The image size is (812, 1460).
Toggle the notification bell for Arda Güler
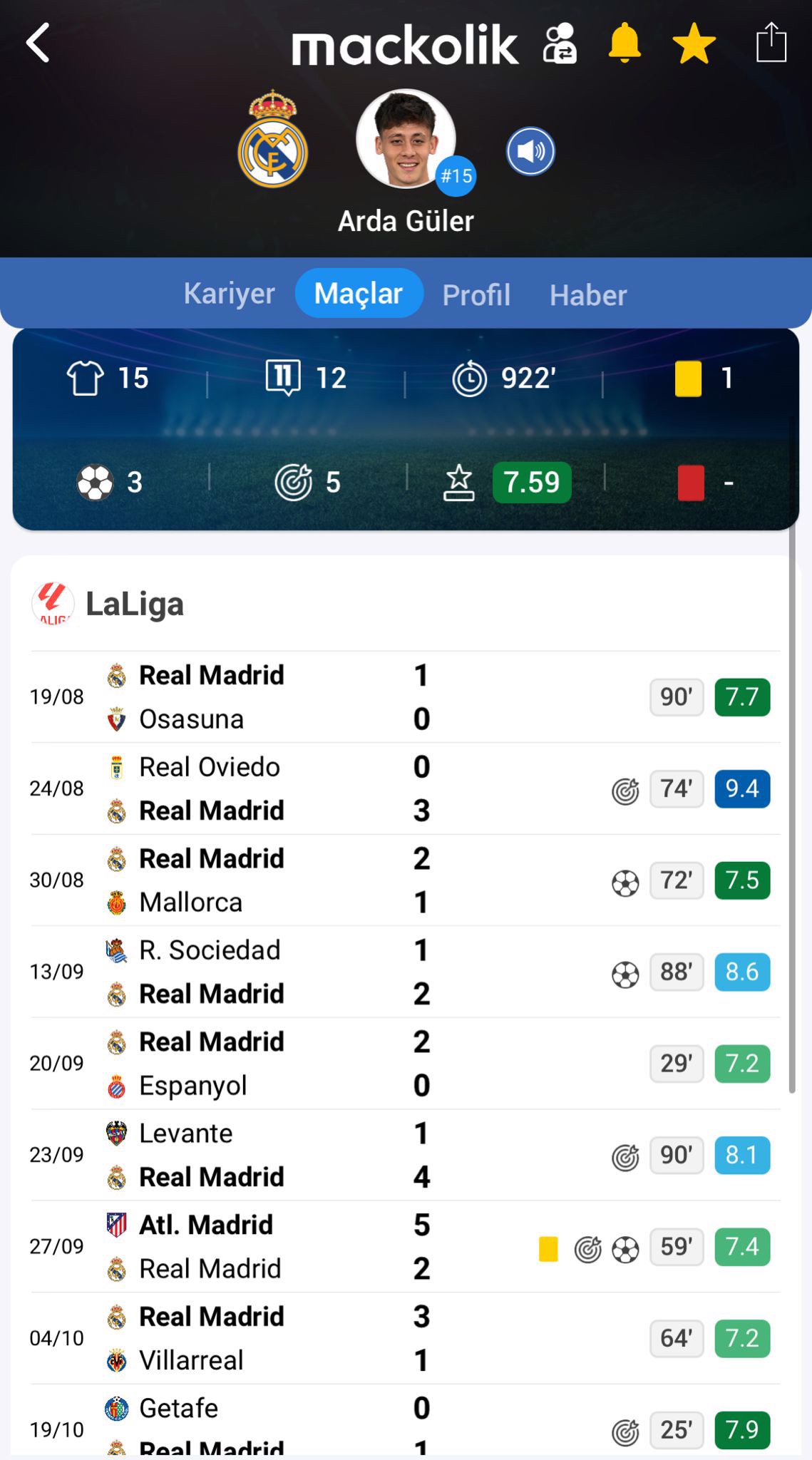point(625,43)
